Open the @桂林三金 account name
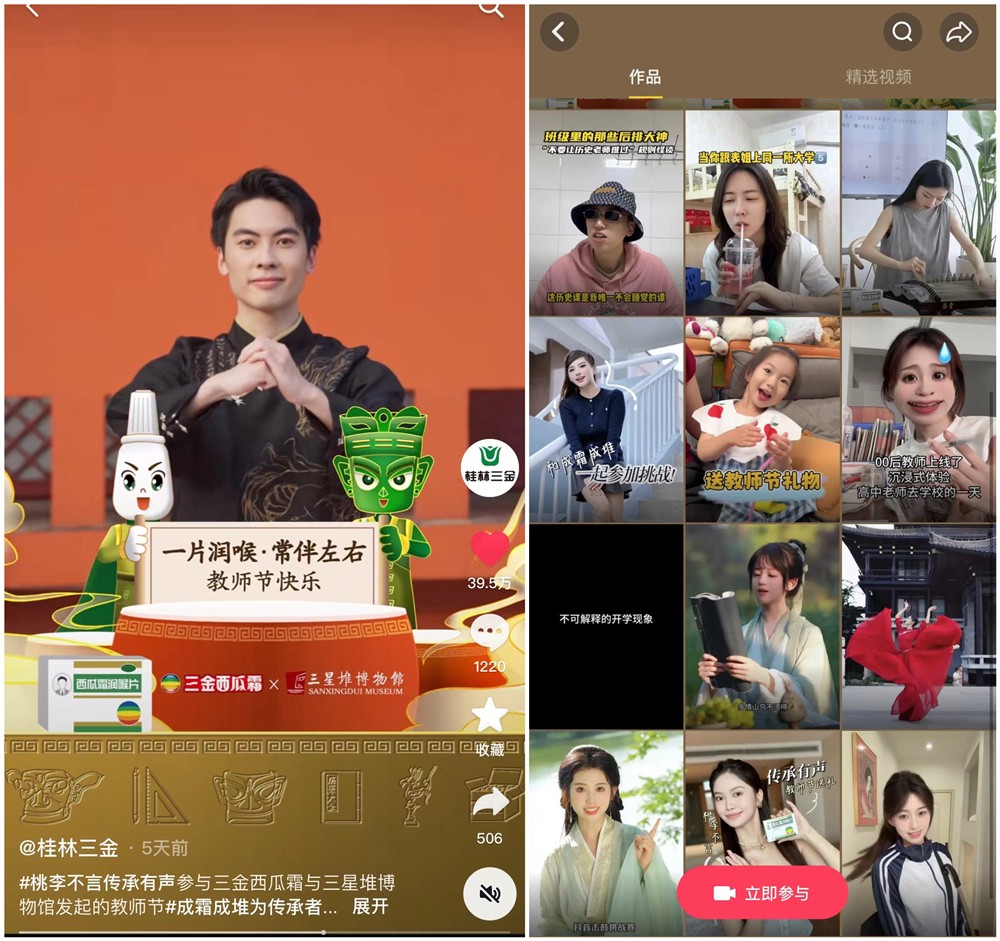1000x941 pixels. tap(68, 848)
